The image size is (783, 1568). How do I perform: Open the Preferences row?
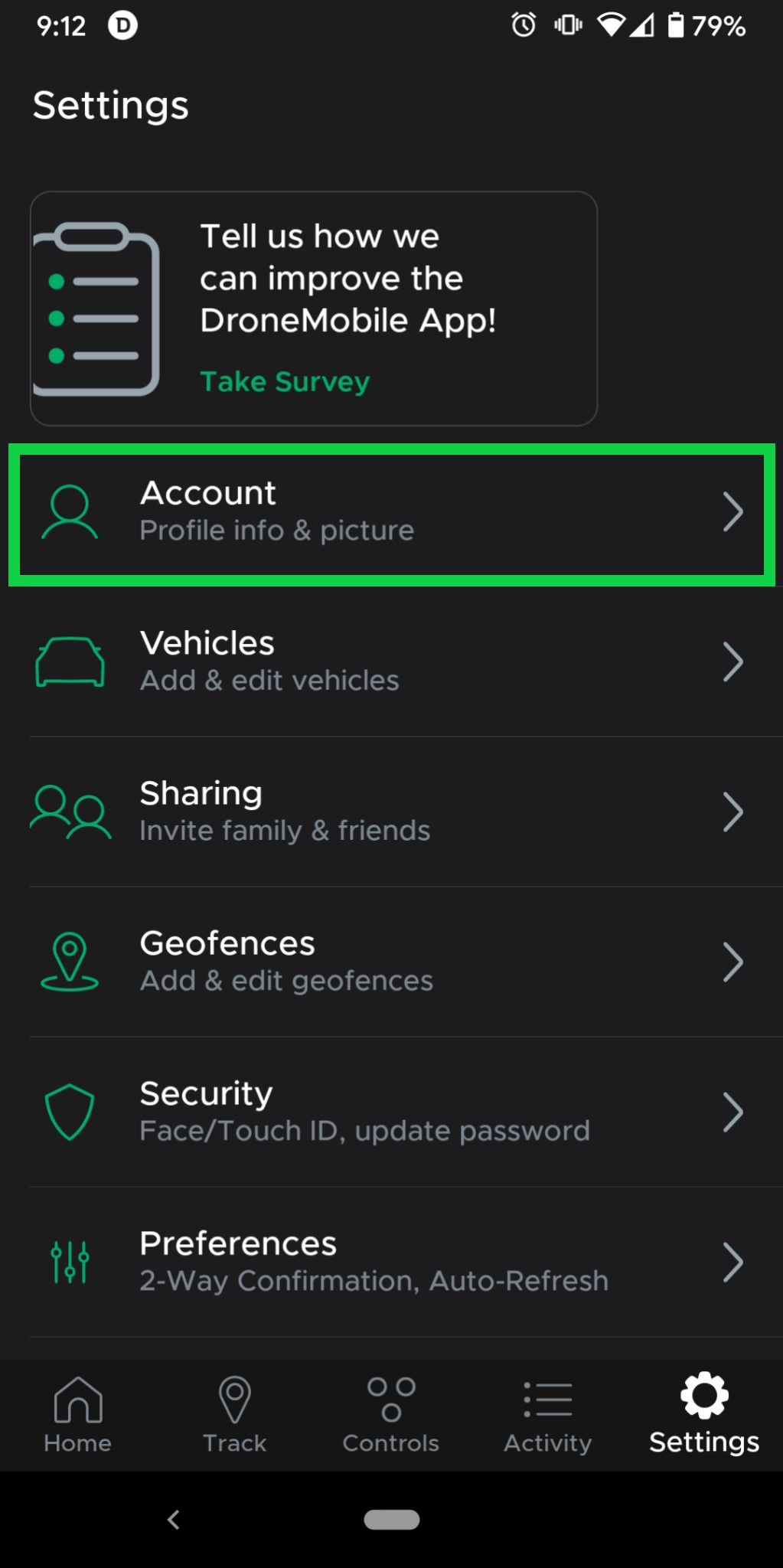(391, 1262)
